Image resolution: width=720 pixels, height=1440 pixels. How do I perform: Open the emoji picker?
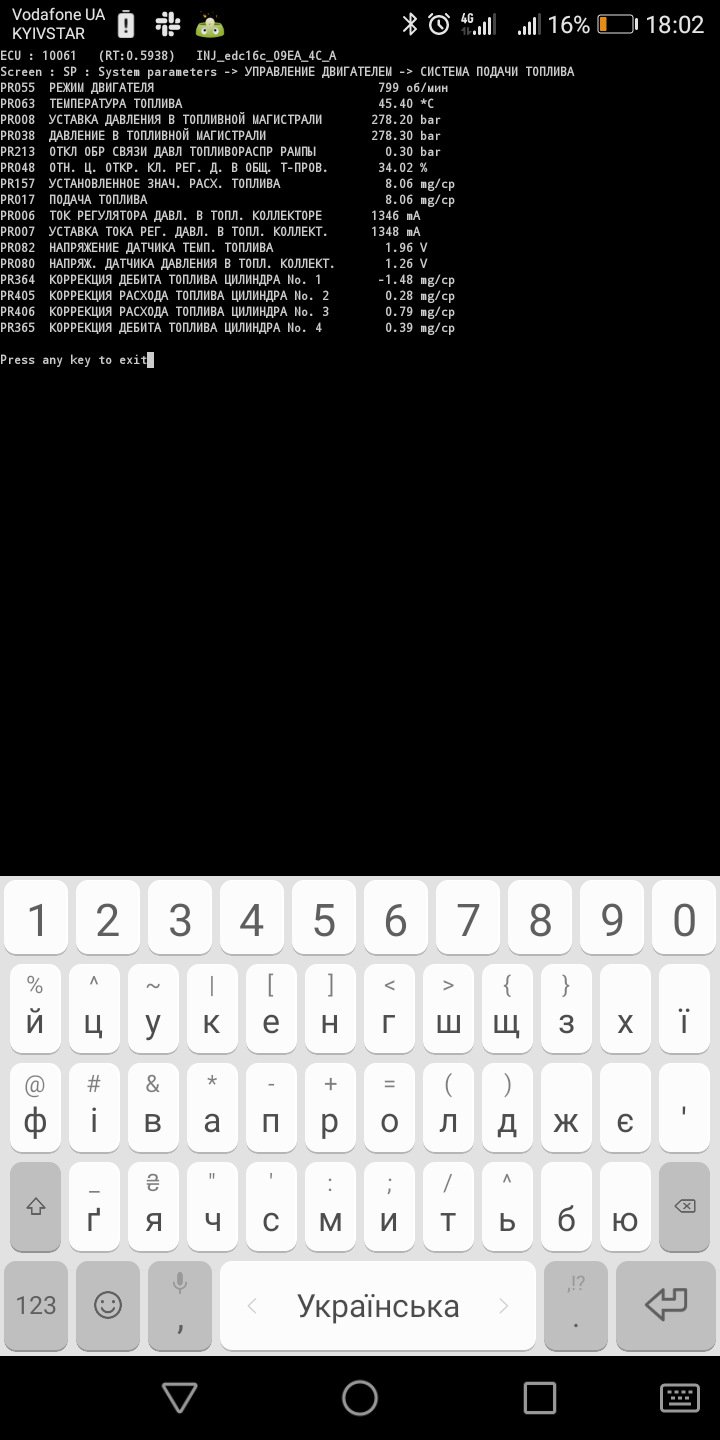click(108, 1304)
